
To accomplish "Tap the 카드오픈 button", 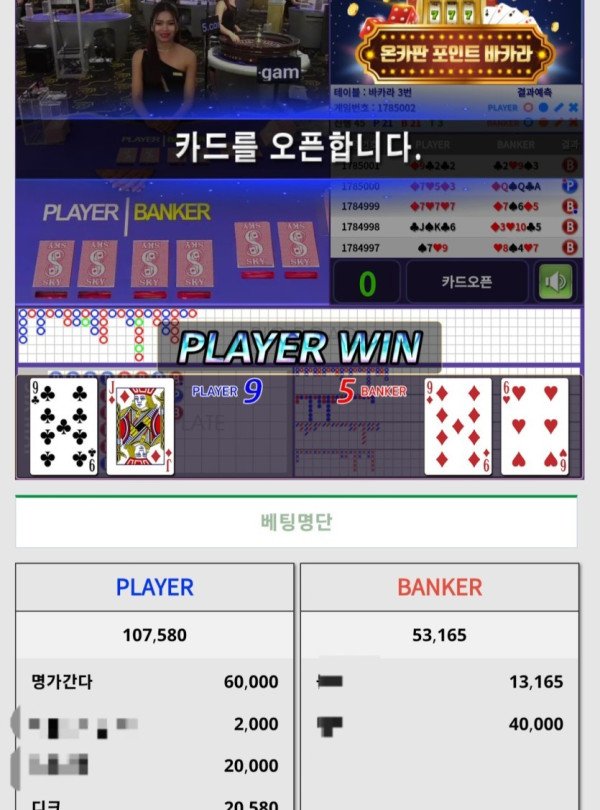I will click(x=467, y=282).
